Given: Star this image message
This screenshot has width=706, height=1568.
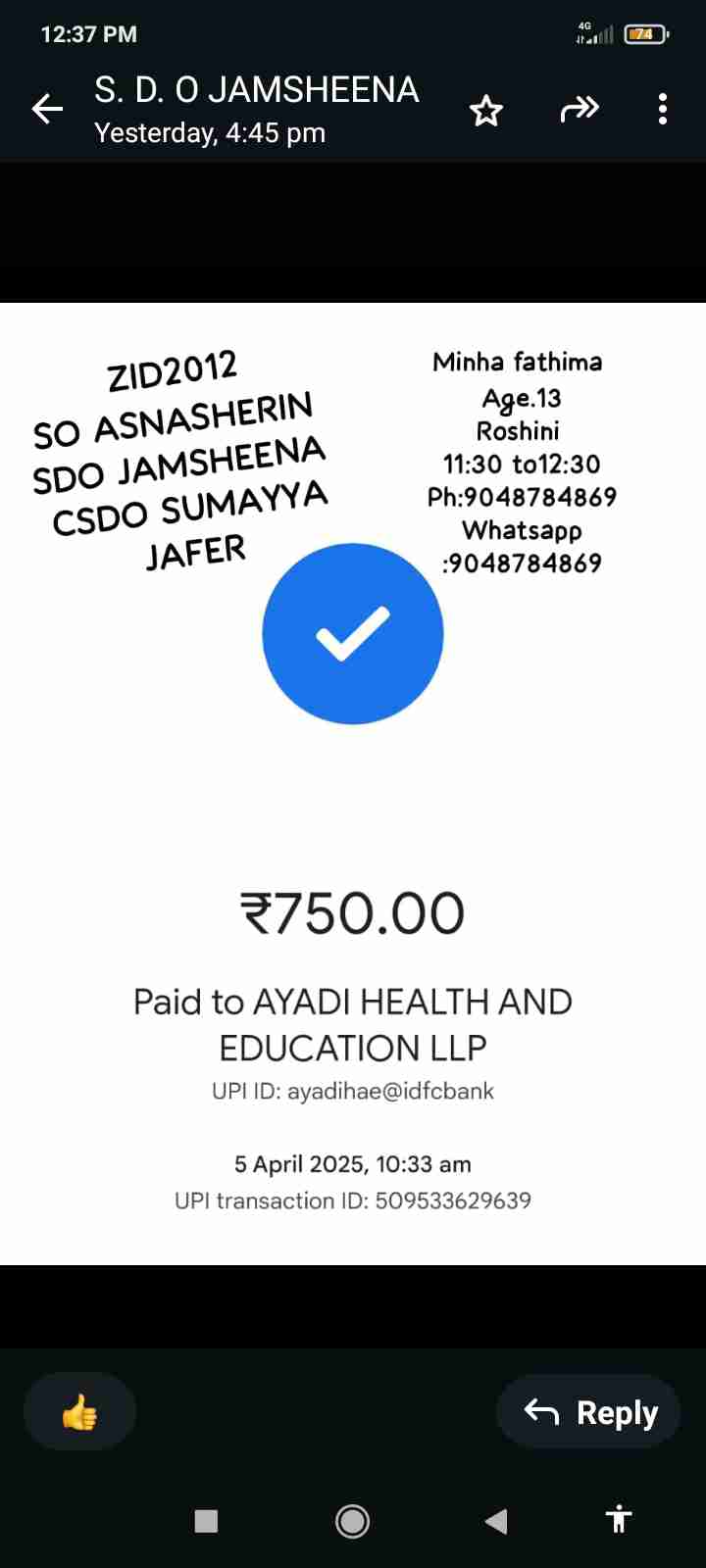Looking at the screenshot, I should click(486, 110).
